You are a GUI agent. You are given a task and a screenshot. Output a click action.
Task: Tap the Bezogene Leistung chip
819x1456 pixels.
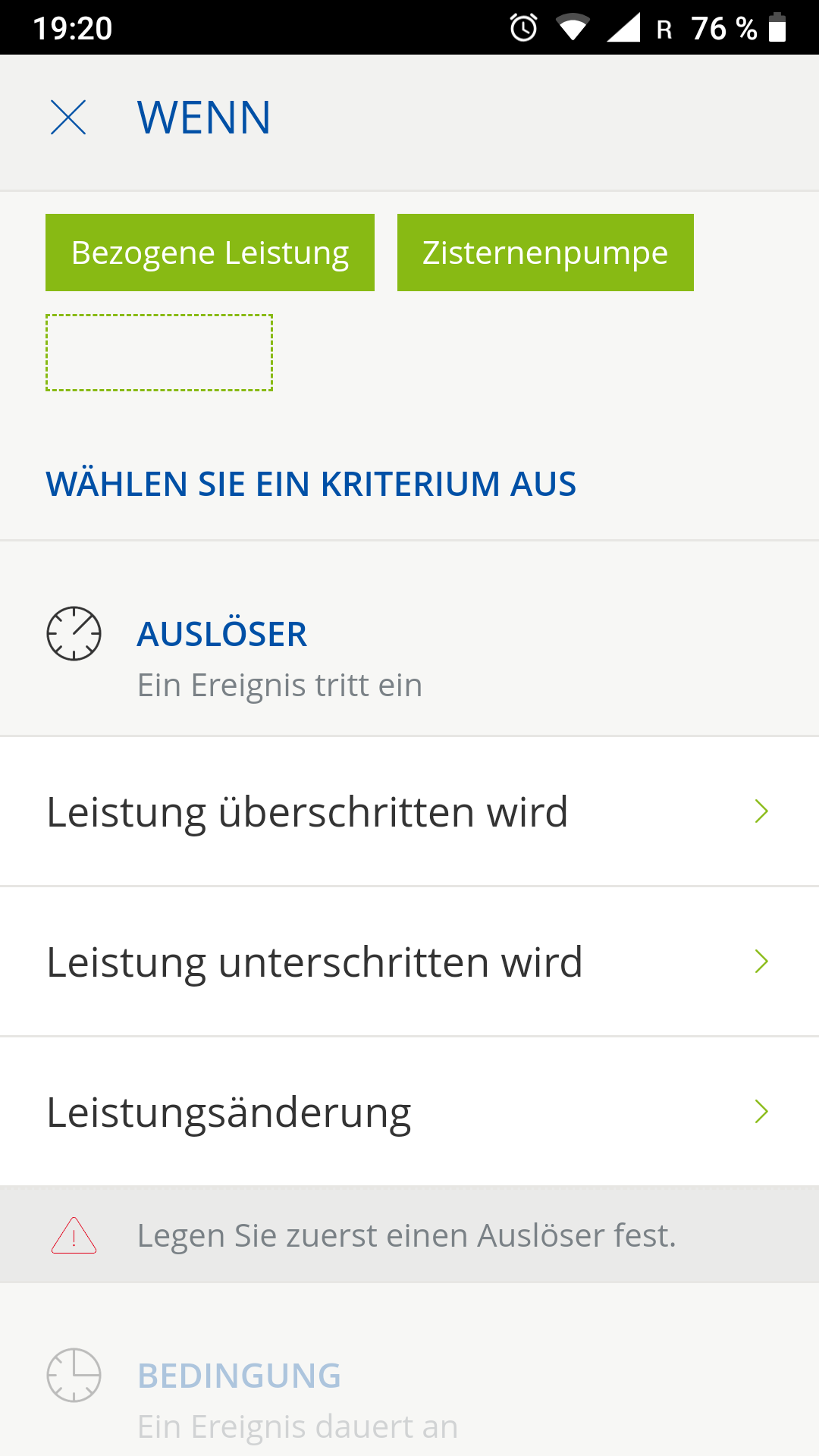[x=210, y=253]
